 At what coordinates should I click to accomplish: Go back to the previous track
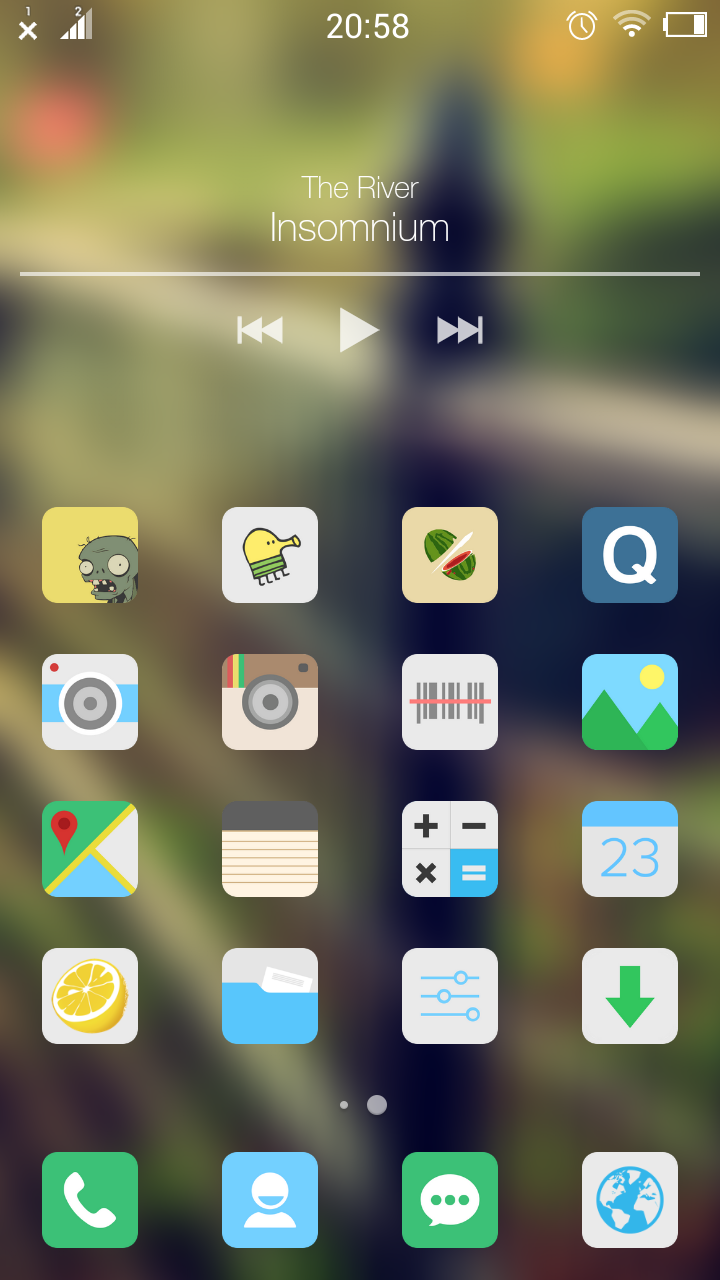(x=260, y=330)
